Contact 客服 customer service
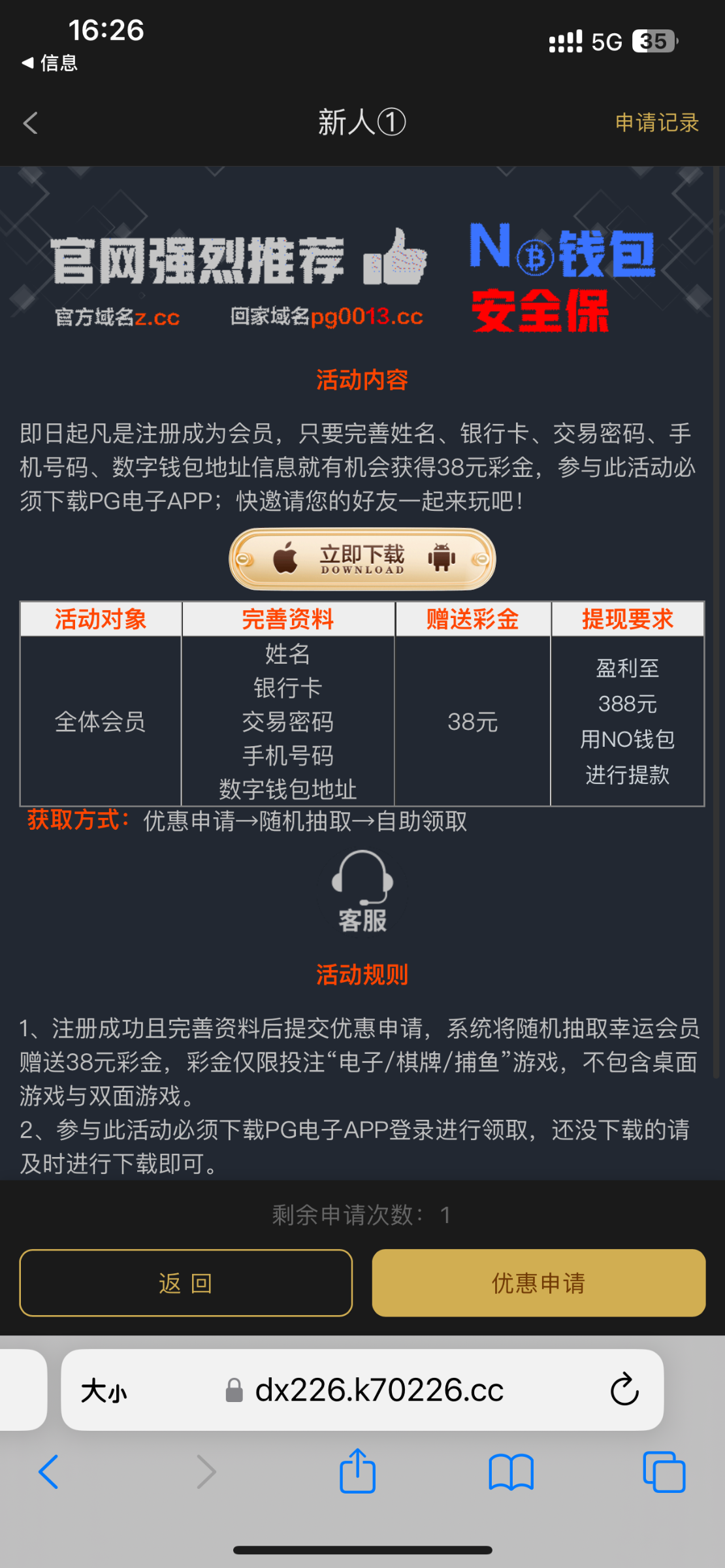The image size is (725, 1568). (362, 891)
